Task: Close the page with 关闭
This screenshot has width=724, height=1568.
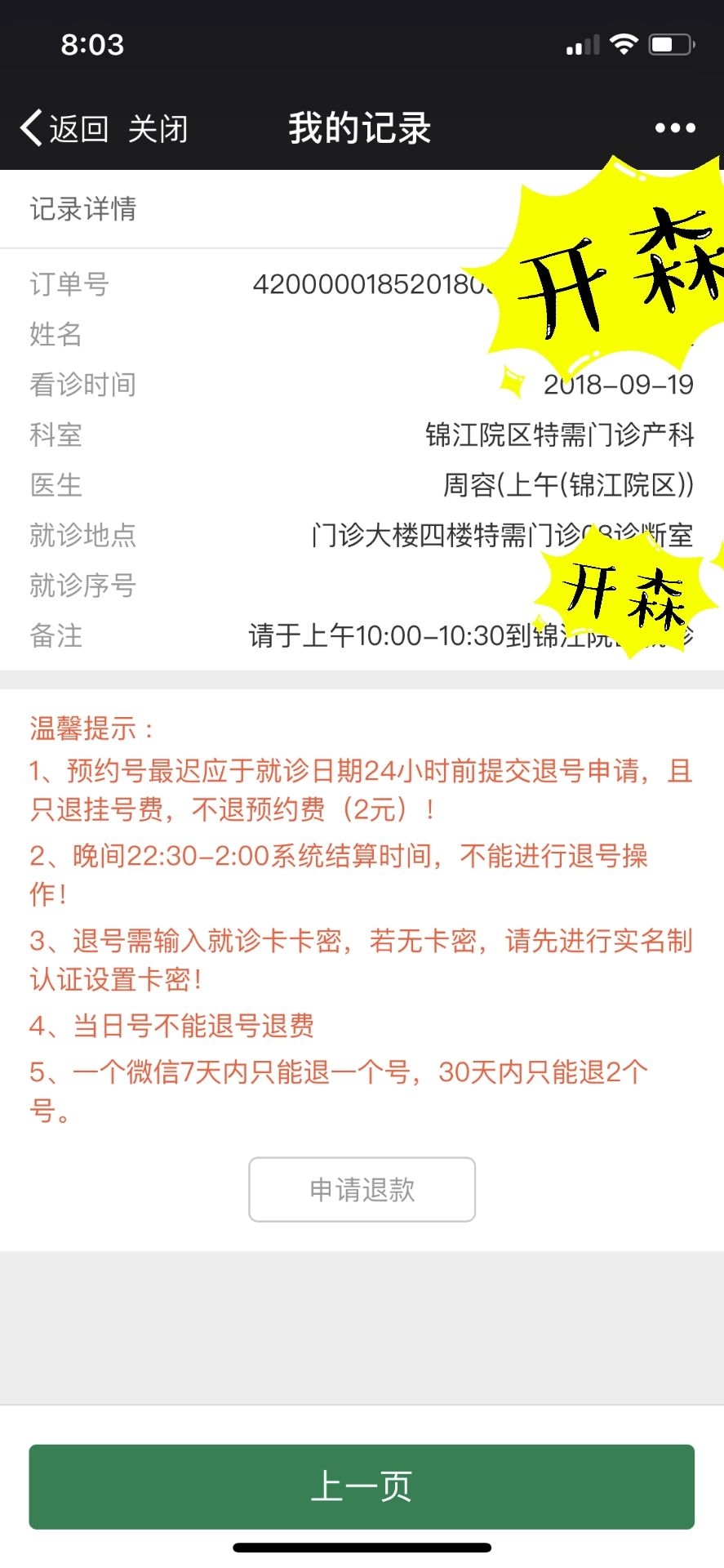Action: point(158,129)
